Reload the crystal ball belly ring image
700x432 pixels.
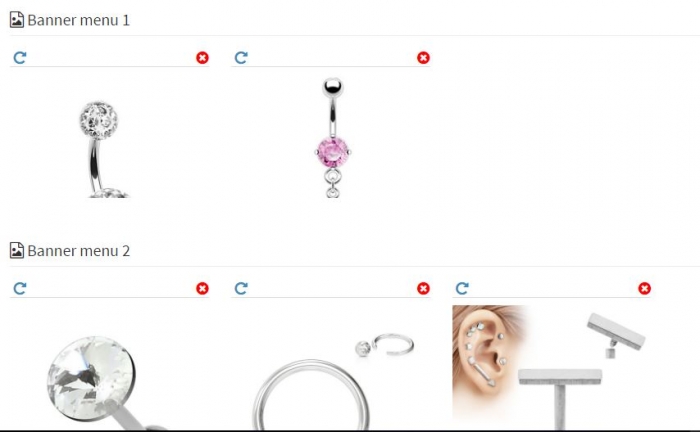click(20, 58)
